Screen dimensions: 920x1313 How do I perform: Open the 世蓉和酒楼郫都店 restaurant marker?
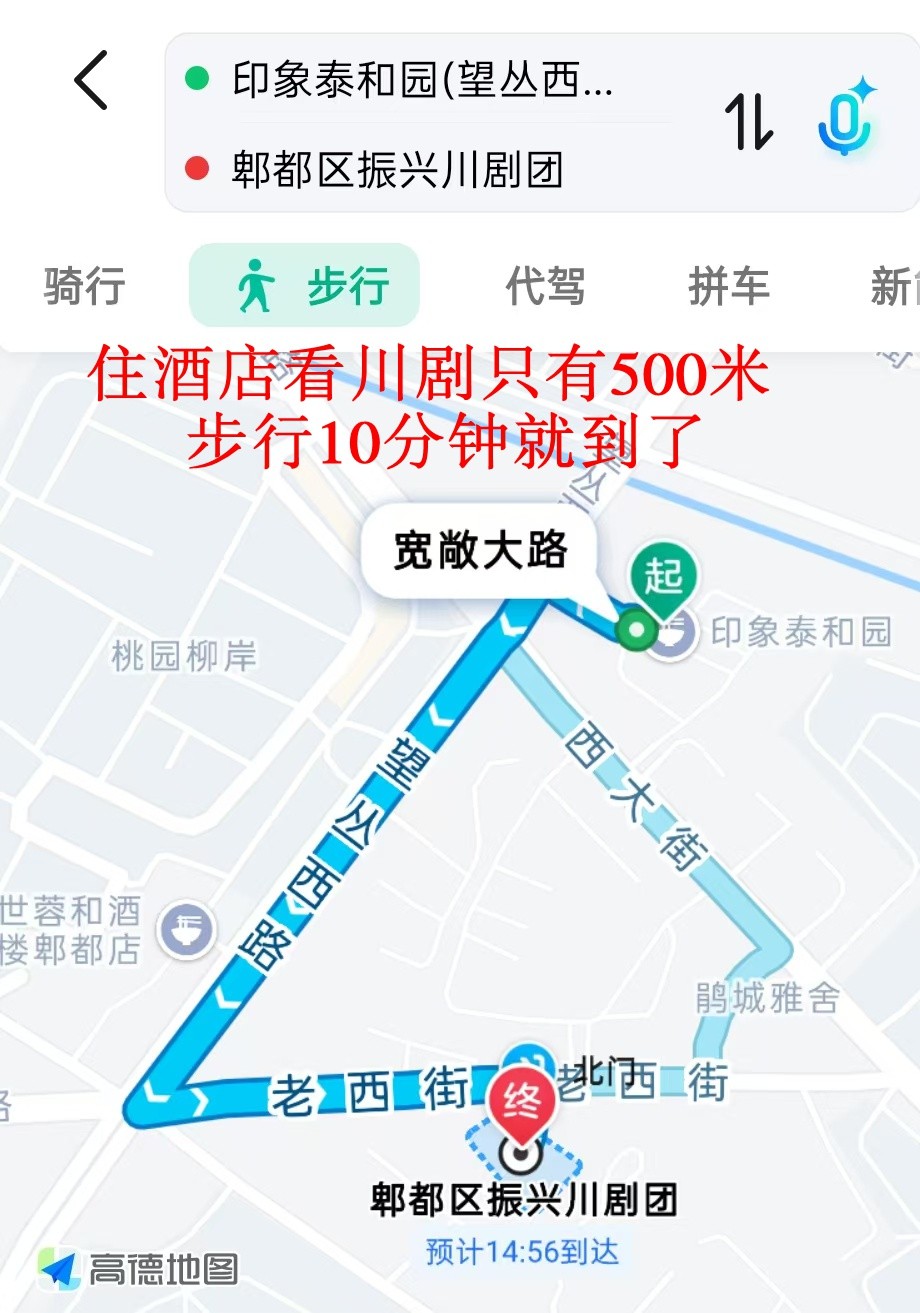[187, 930]
